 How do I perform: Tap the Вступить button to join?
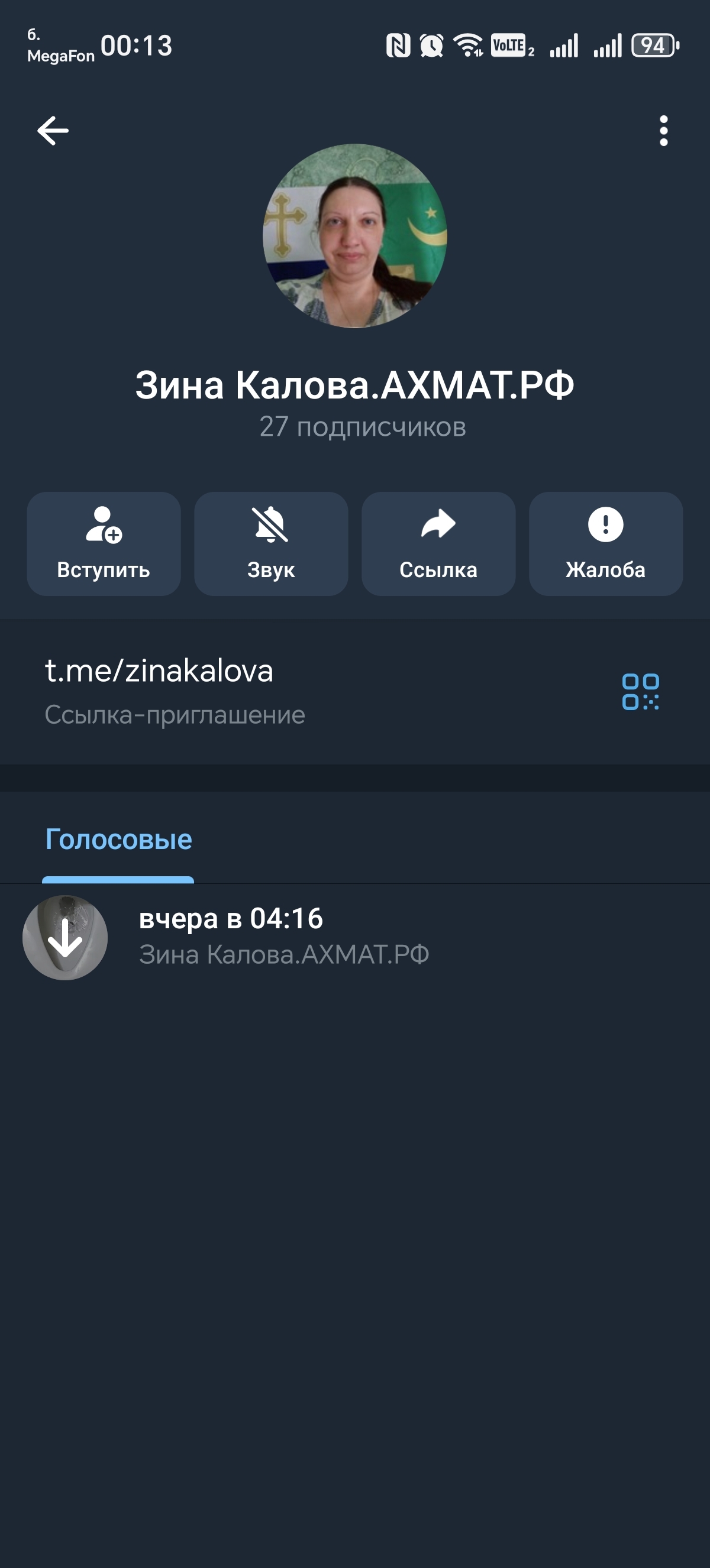click(104, 543)
